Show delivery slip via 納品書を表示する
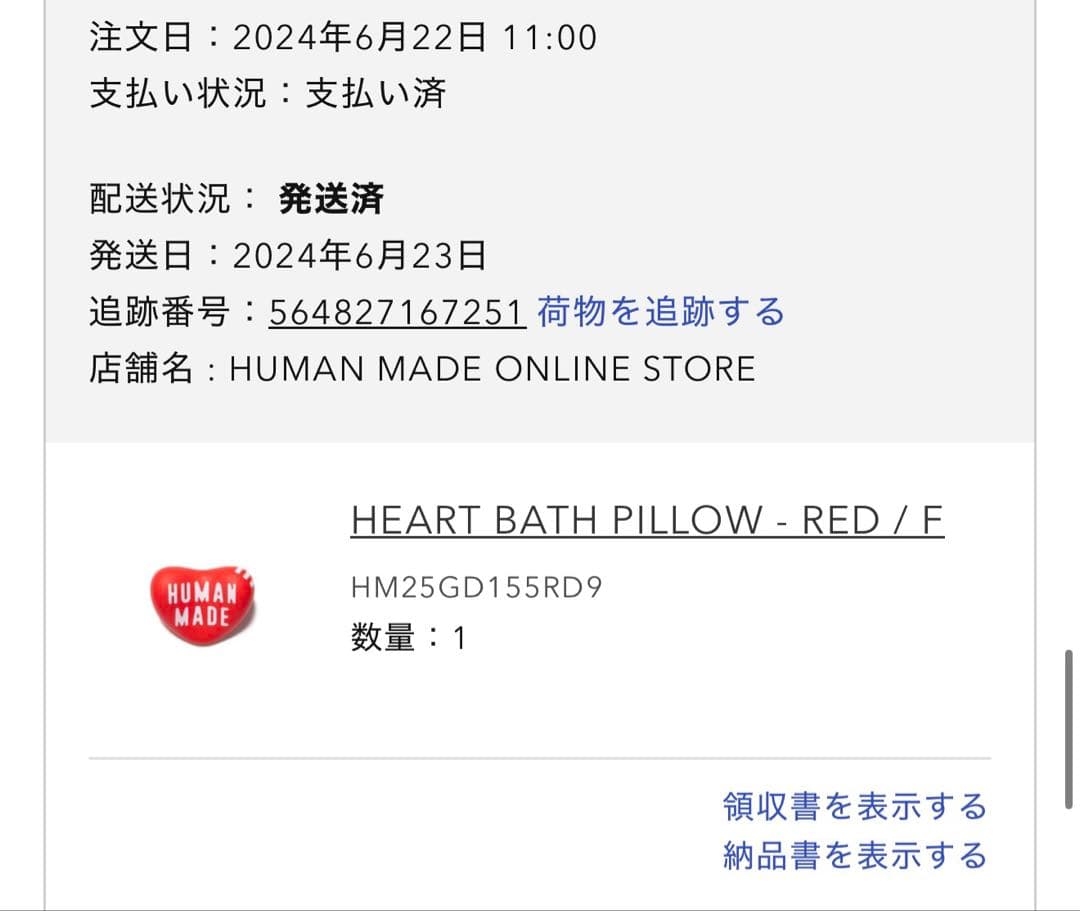The height and width of the screenshot is (911, 1080). point(854,856)
